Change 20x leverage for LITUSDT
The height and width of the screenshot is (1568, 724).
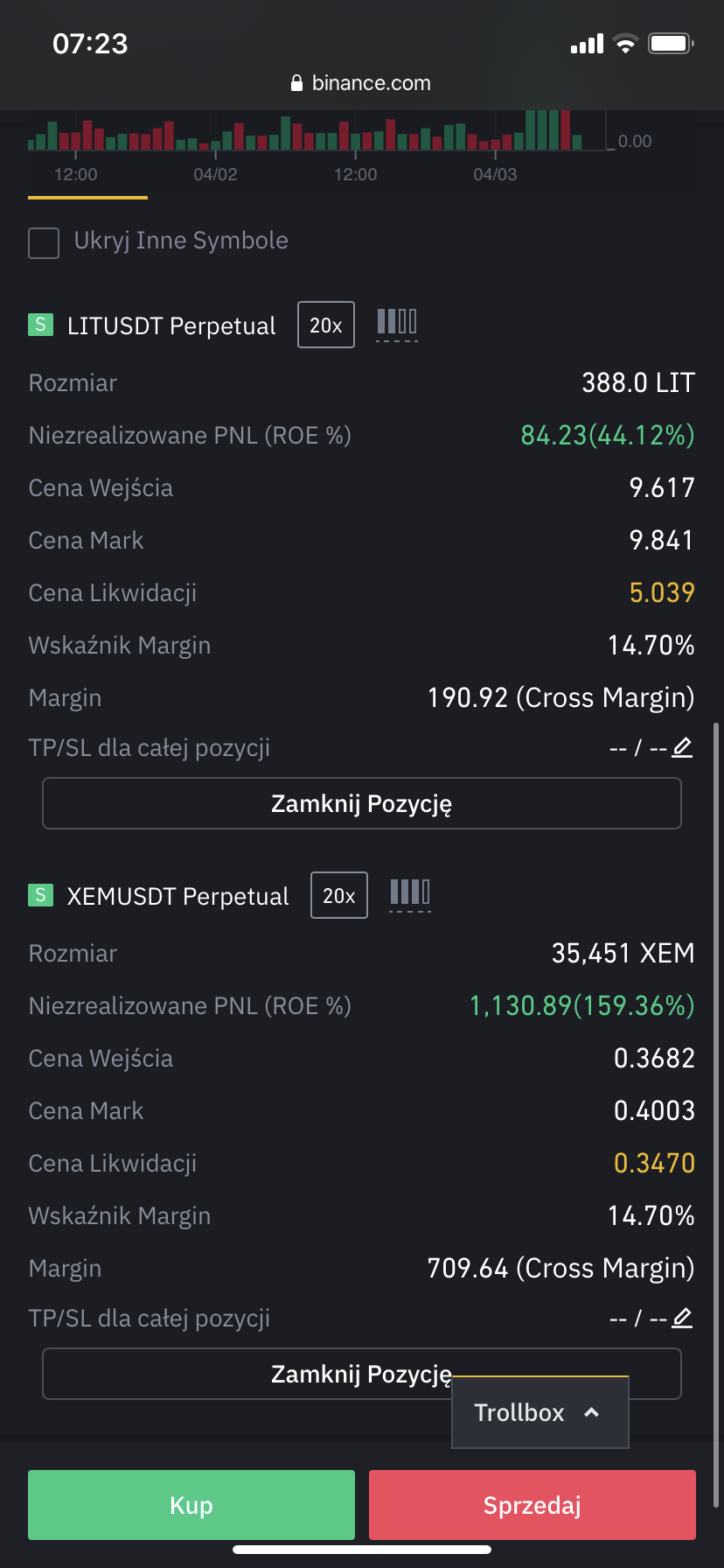pos(326,325)
